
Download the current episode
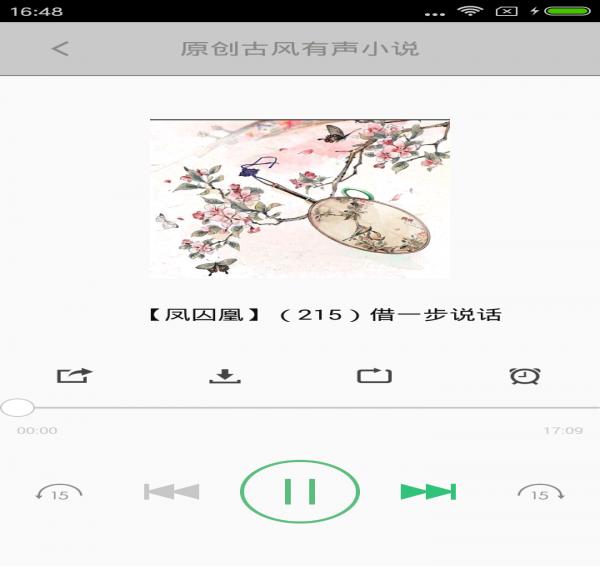coord(225,376)
